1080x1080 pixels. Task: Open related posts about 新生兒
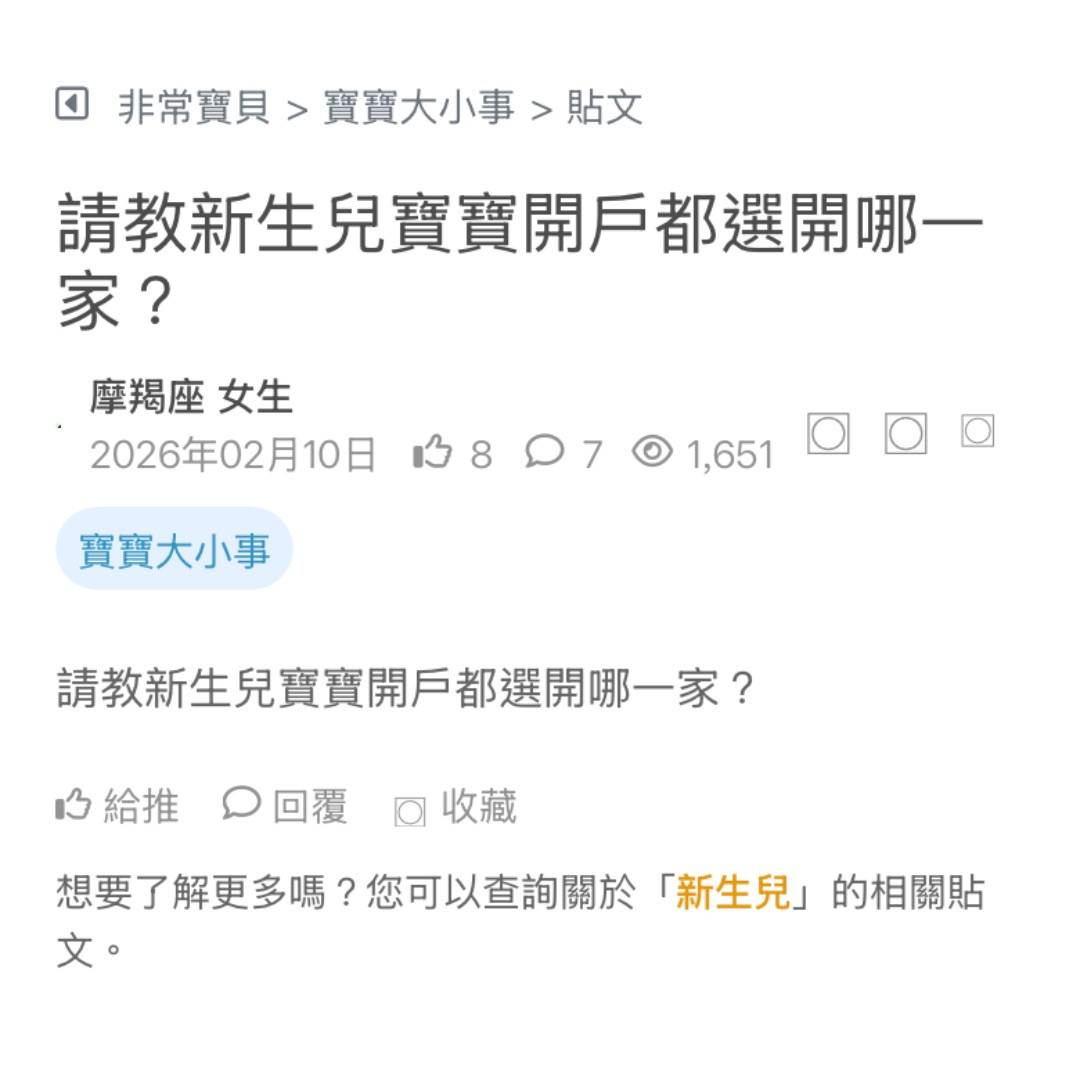click(733, 892)
